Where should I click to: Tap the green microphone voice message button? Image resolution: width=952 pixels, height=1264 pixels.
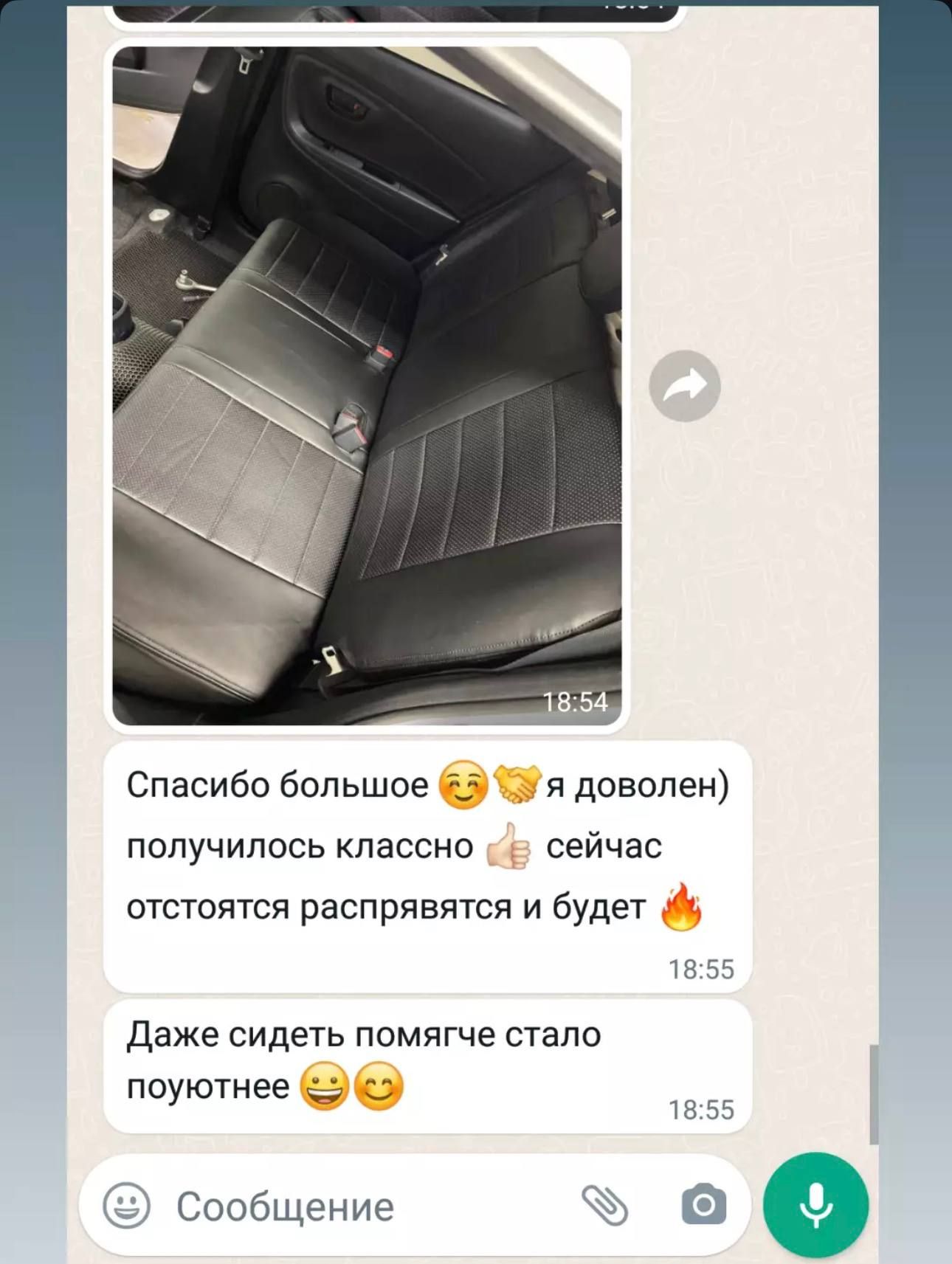click(x=815, y=1205)
